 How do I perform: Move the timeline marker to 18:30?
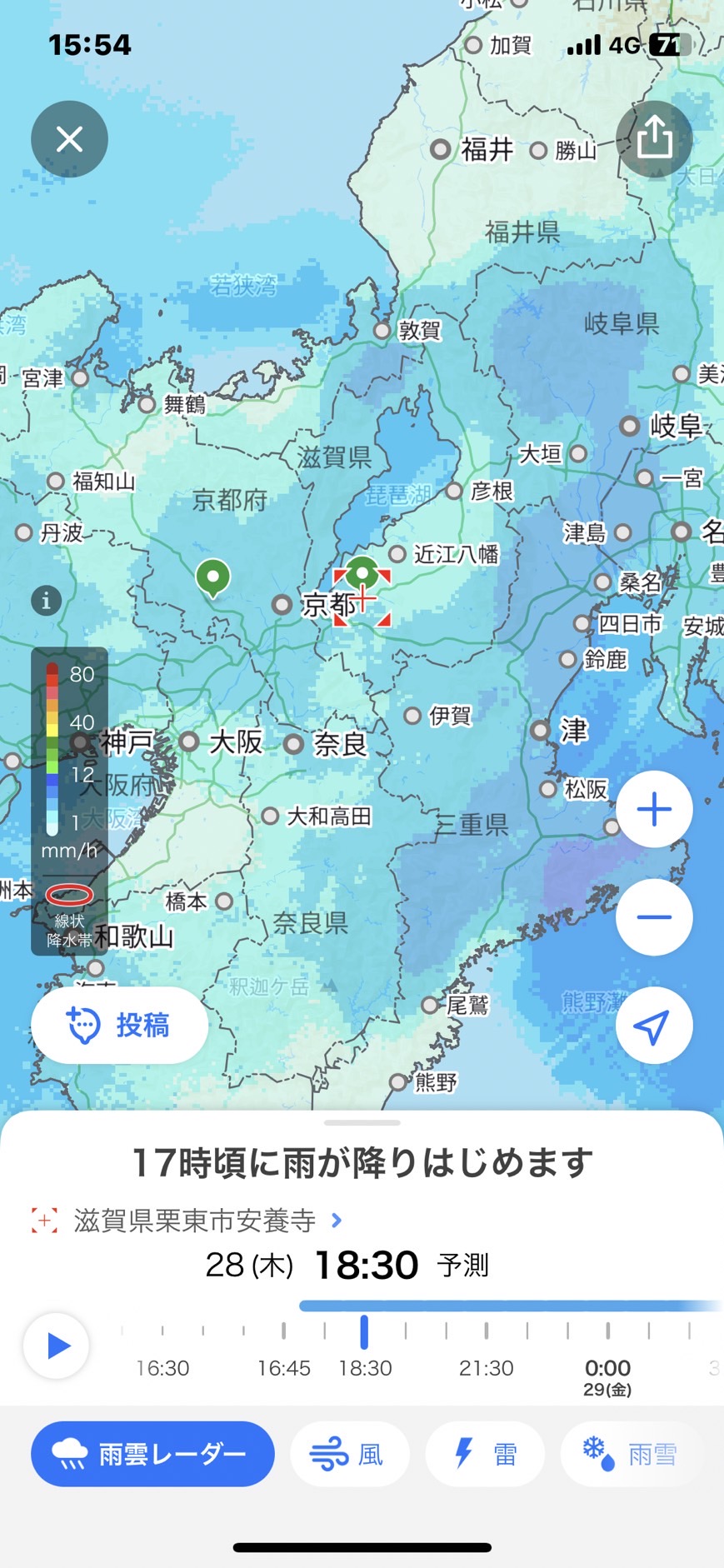[x=364, y=1333]
